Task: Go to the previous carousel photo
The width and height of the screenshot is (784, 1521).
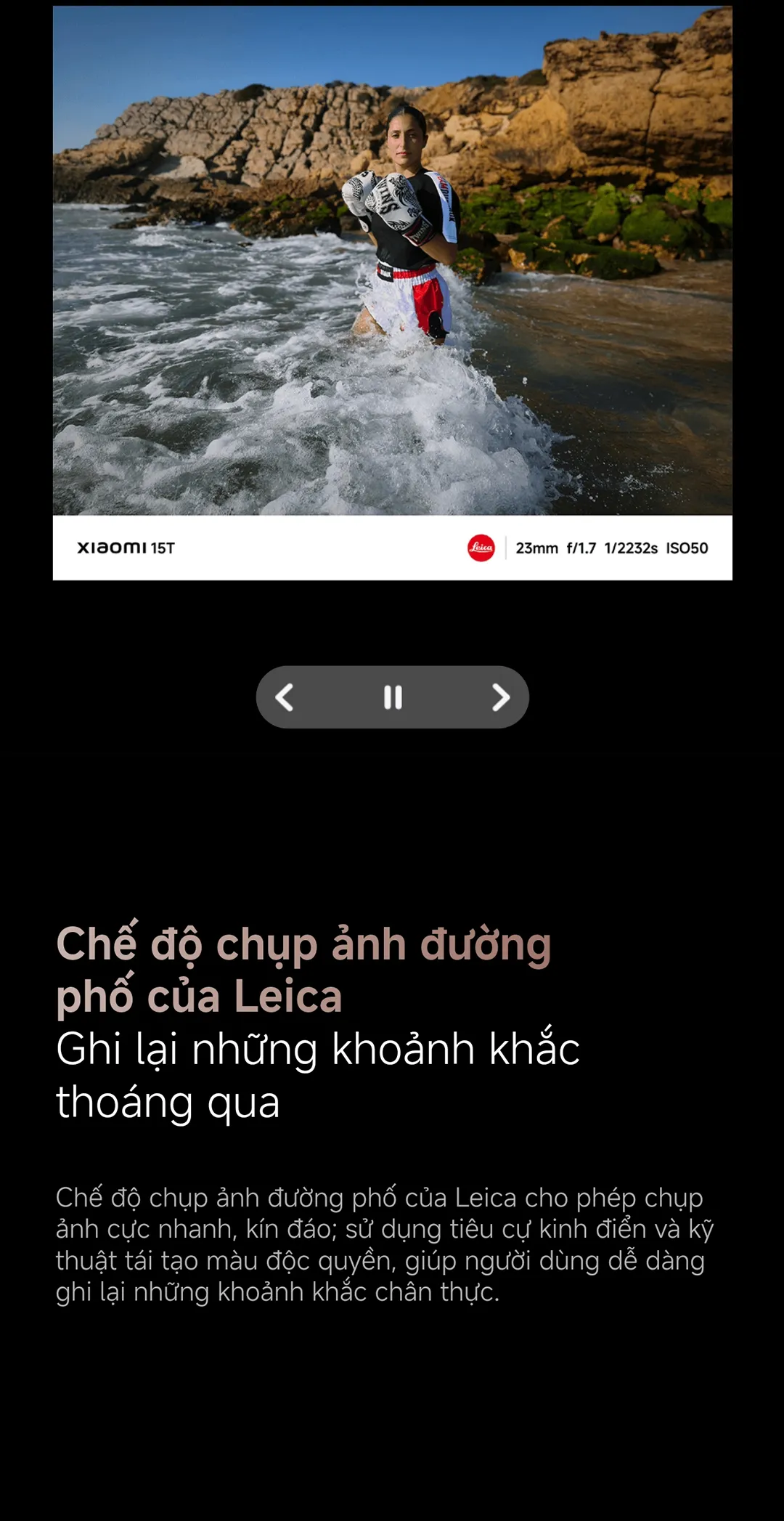Action: [285, 697]
